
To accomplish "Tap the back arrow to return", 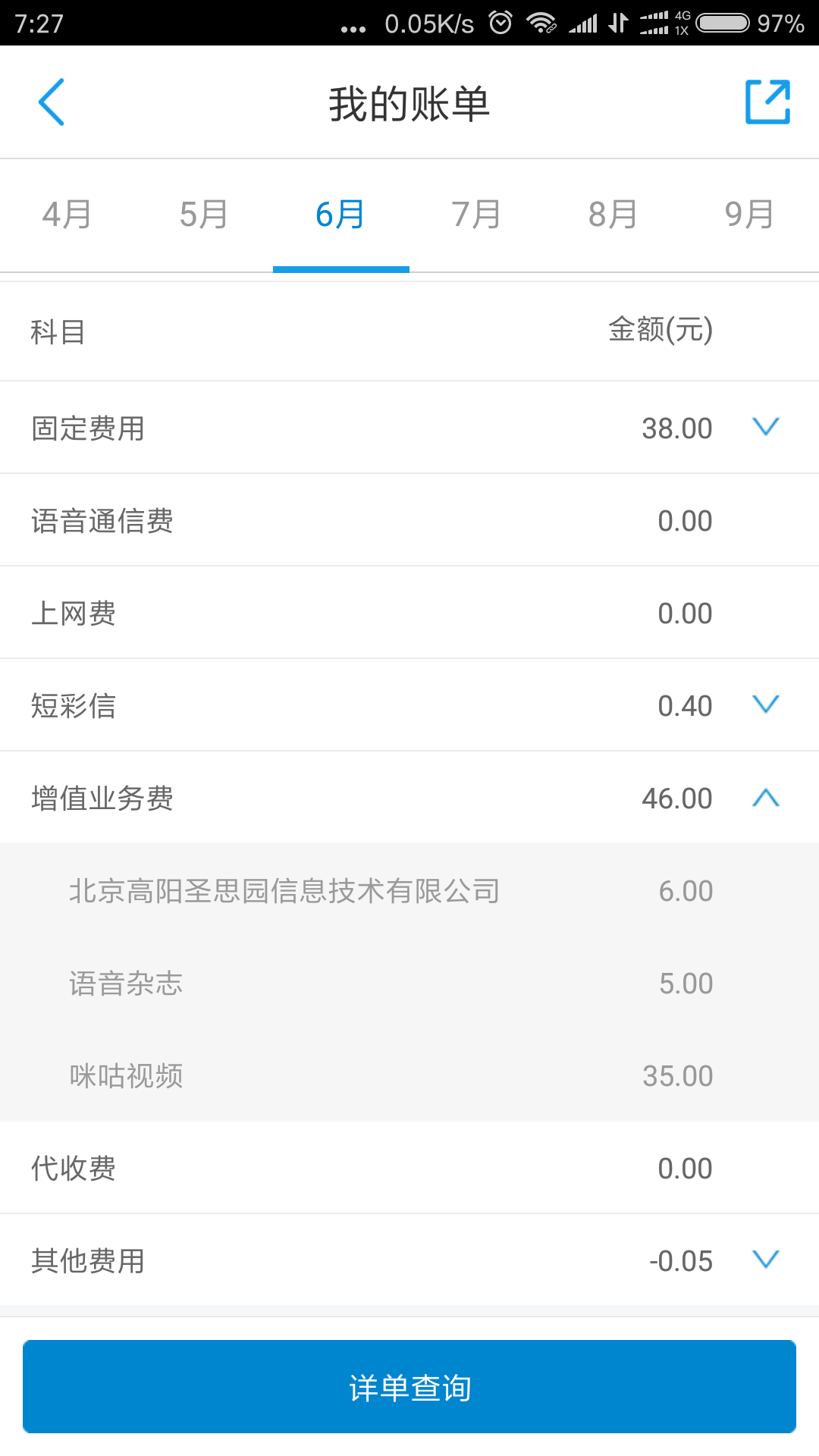I will click(52, 102).
